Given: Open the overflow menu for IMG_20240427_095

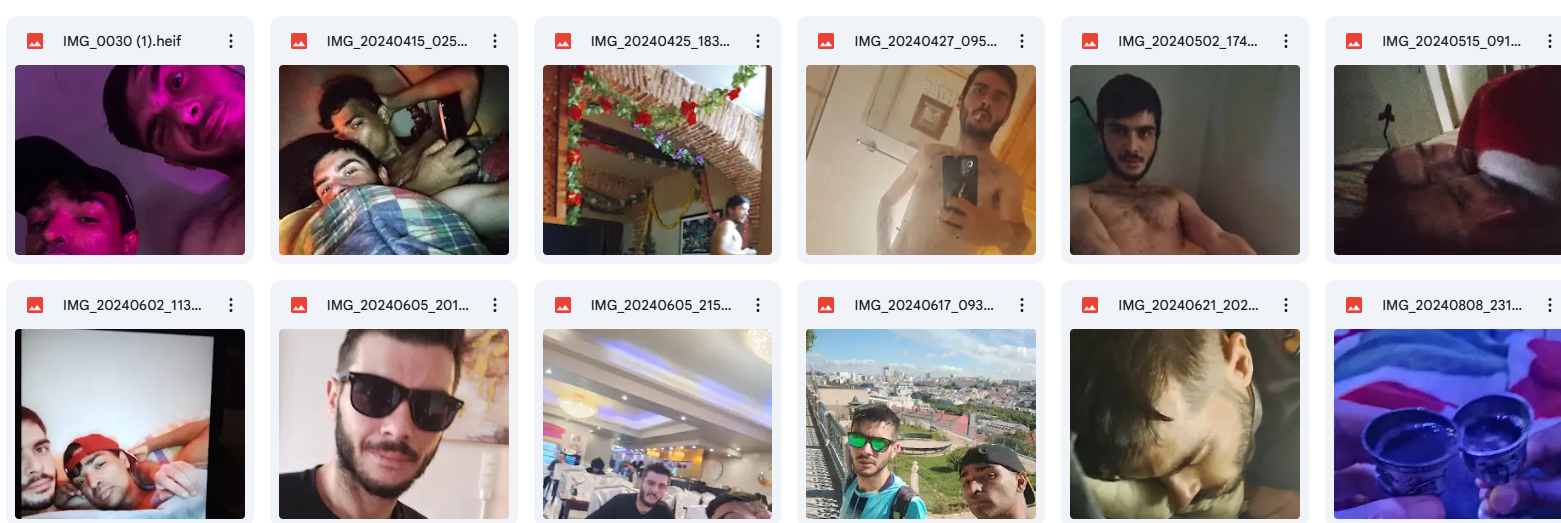Looking at the screenshot, I should pyautogui.click(x=1022, y=41).
